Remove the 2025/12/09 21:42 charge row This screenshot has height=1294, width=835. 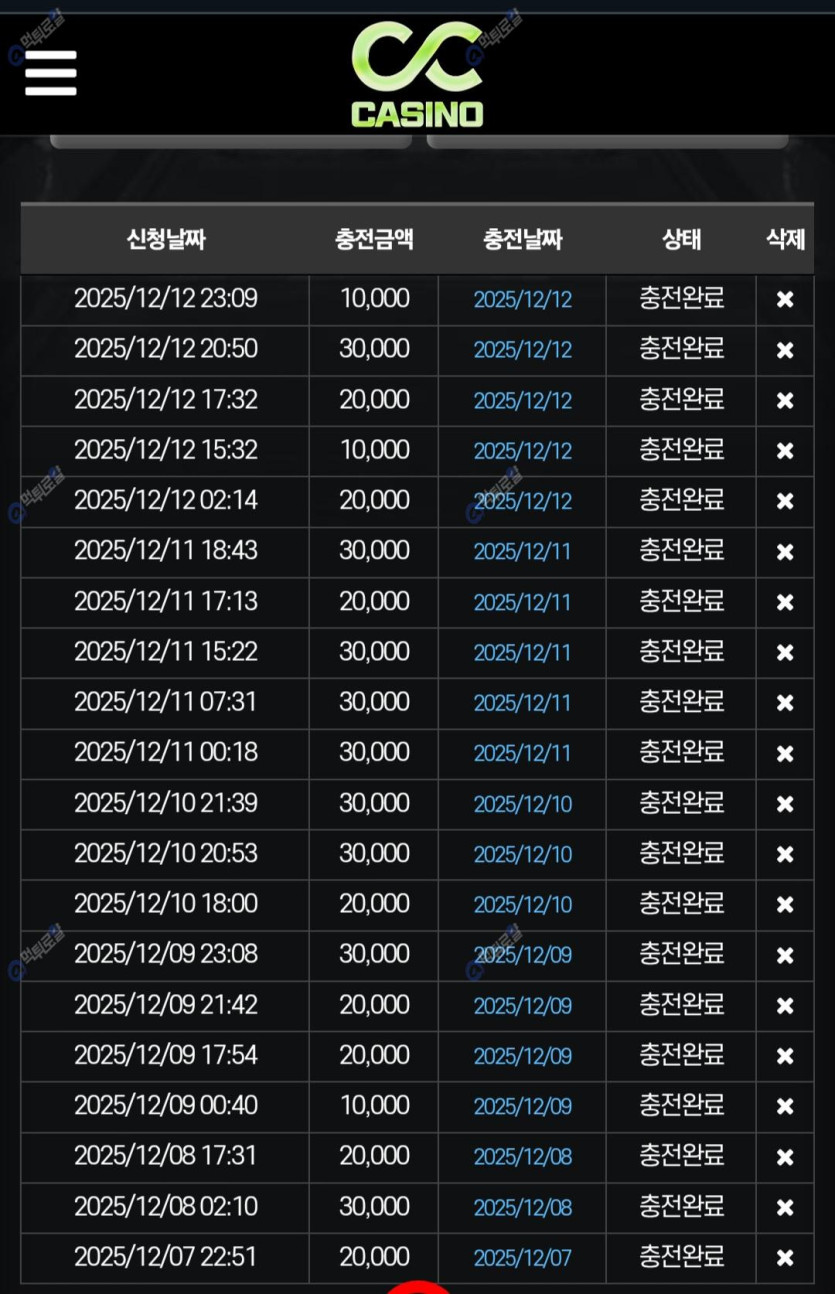(785, 1006)
